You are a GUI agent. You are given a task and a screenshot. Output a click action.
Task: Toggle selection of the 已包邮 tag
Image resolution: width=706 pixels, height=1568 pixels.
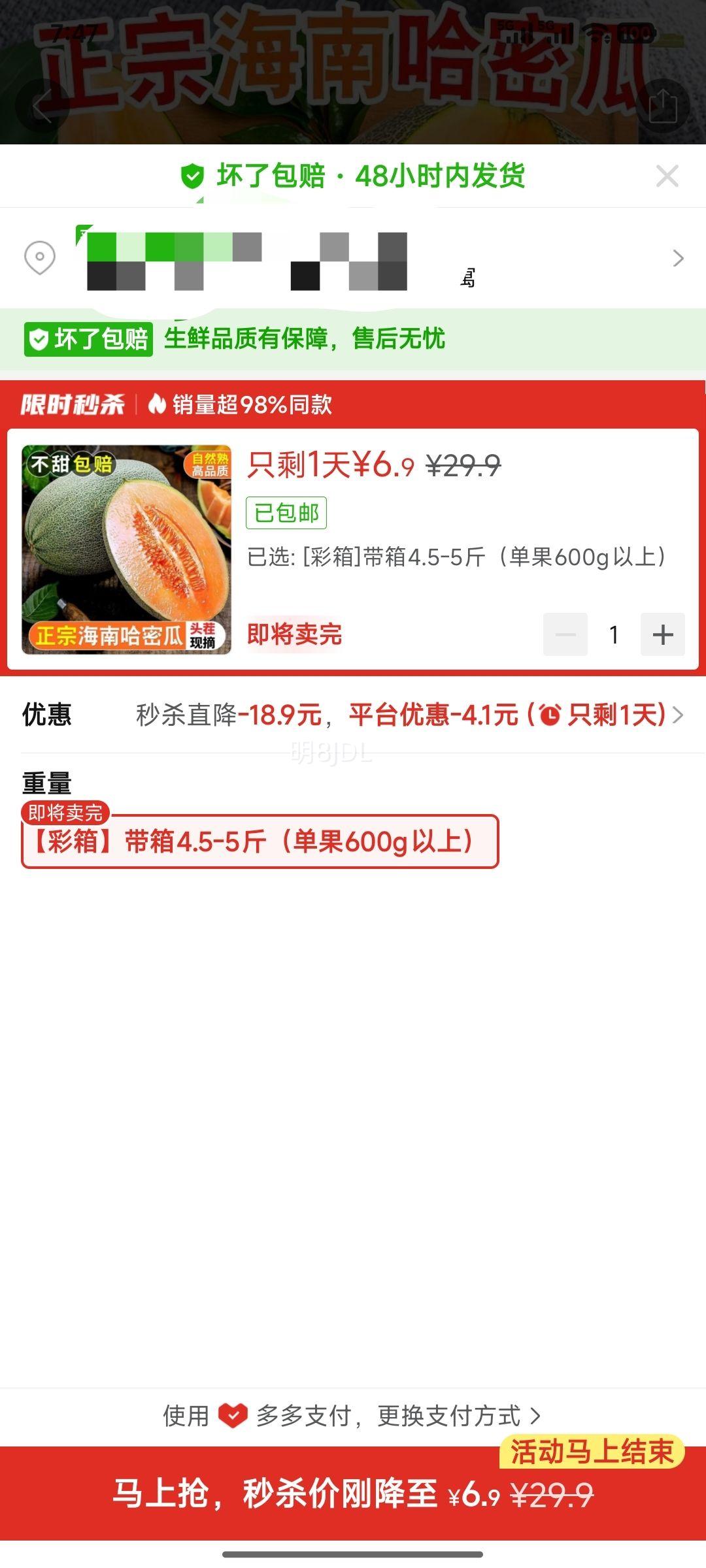pyautogui.click(x=286, y=514)
